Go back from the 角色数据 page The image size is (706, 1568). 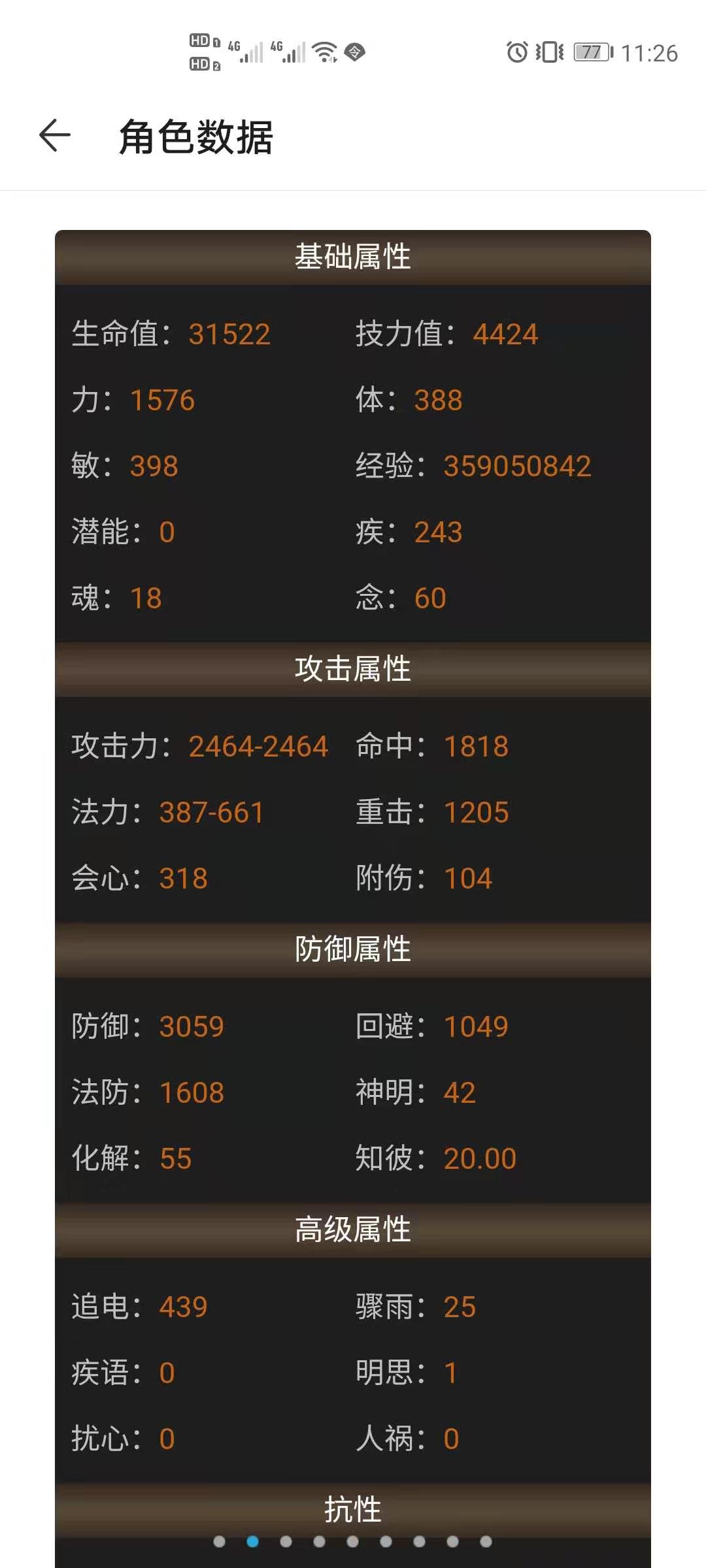pyautogui.click(x=55, y=136)
